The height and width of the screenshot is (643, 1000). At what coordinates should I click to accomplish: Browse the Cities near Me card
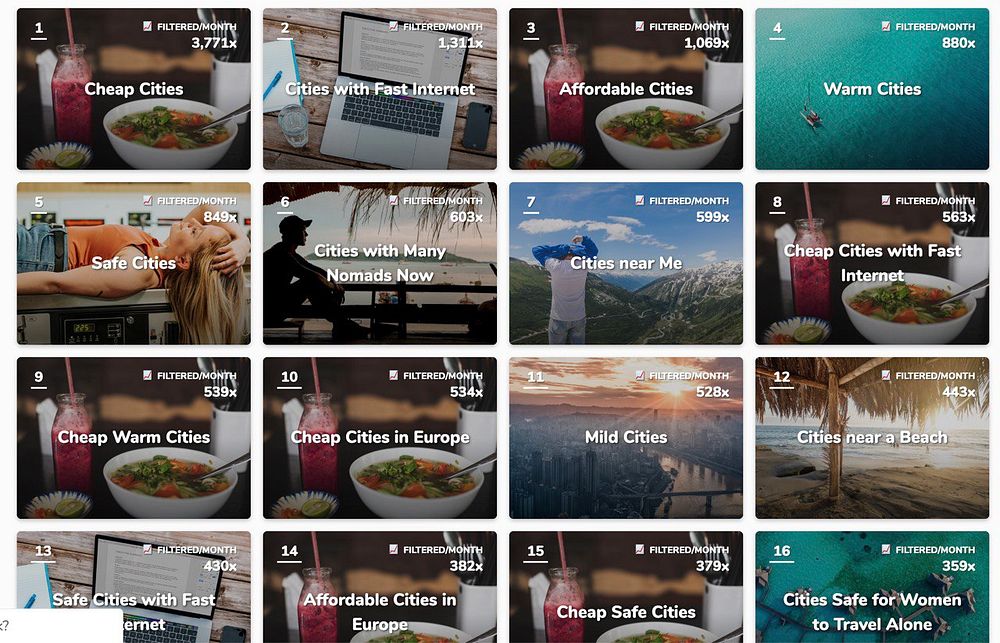626,263
